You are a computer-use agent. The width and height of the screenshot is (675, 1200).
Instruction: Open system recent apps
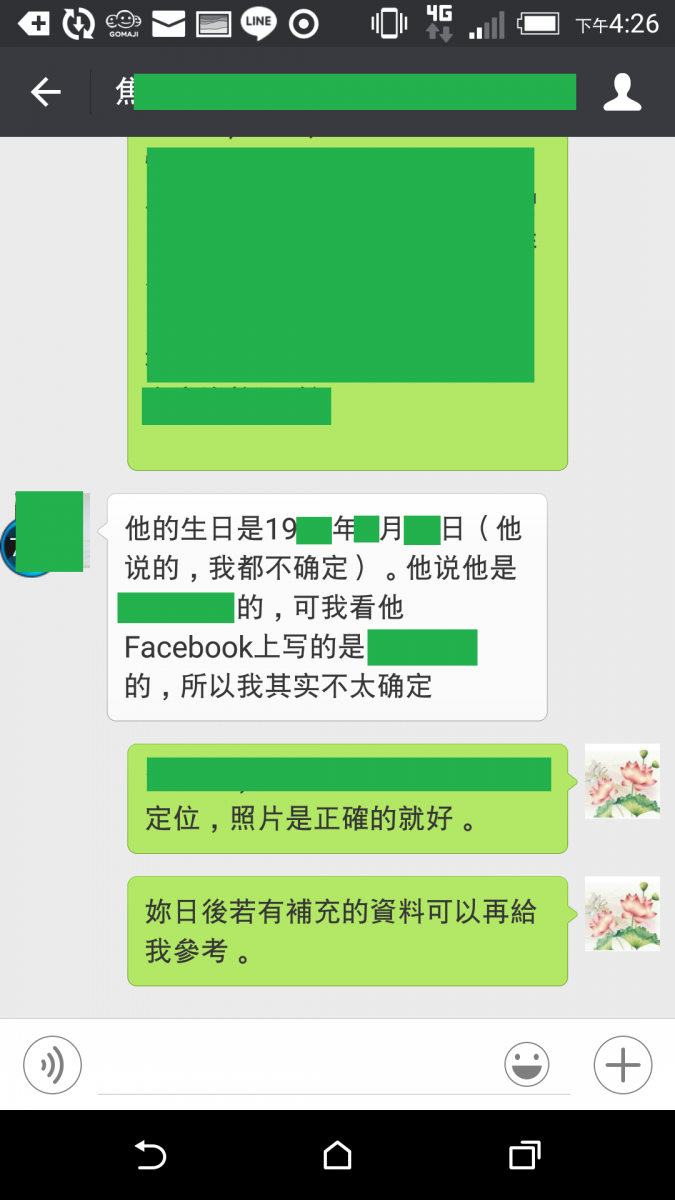click(x=524, y=1156)
